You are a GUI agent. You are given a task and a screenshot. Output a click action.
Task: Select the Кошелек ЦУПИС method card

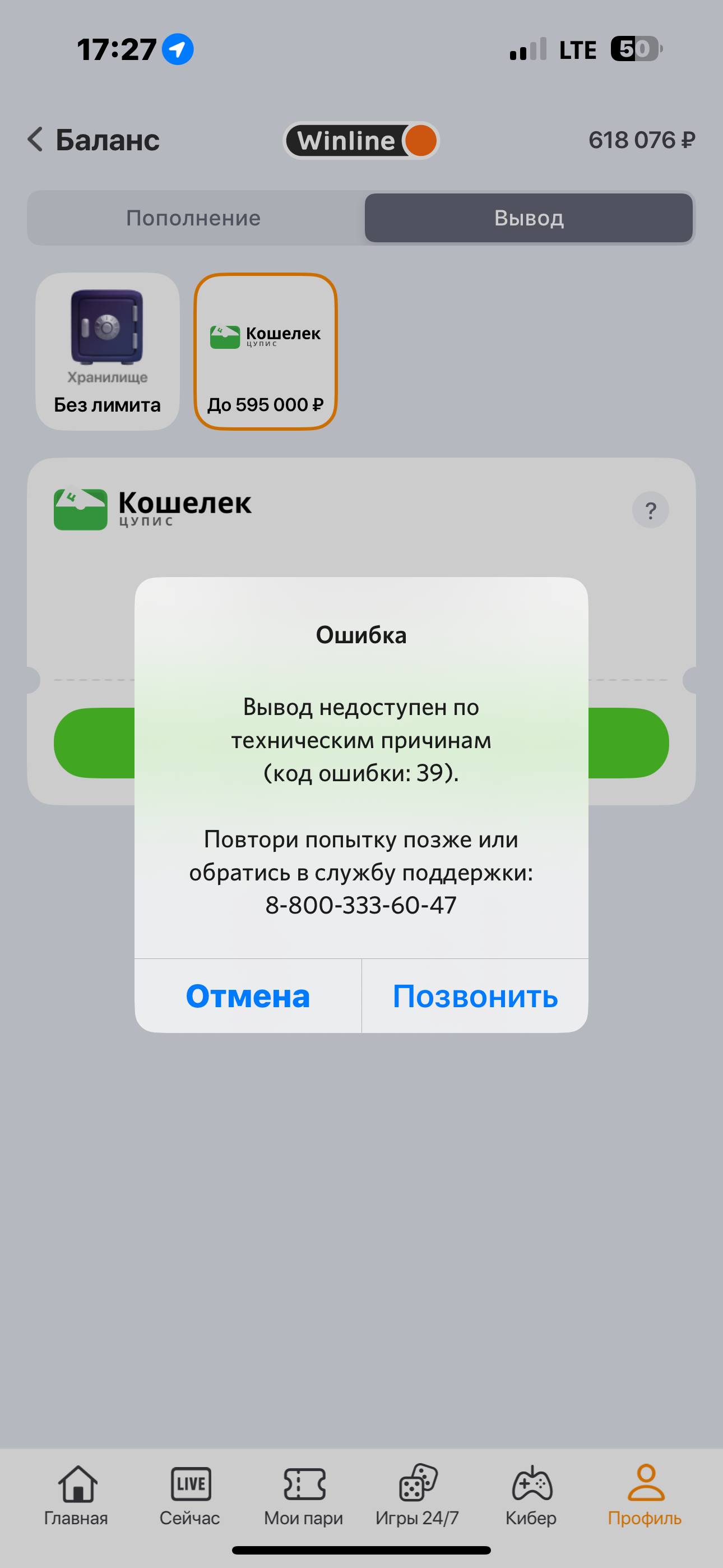click(x=265, y=351)
